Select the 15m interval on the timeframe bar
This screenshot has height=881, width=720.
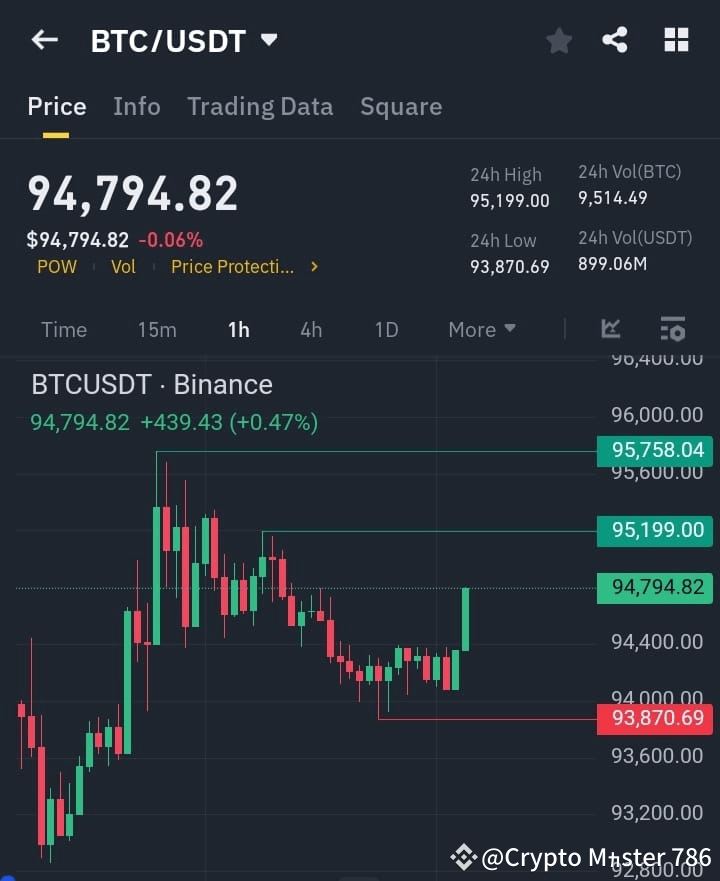[157, 329]
